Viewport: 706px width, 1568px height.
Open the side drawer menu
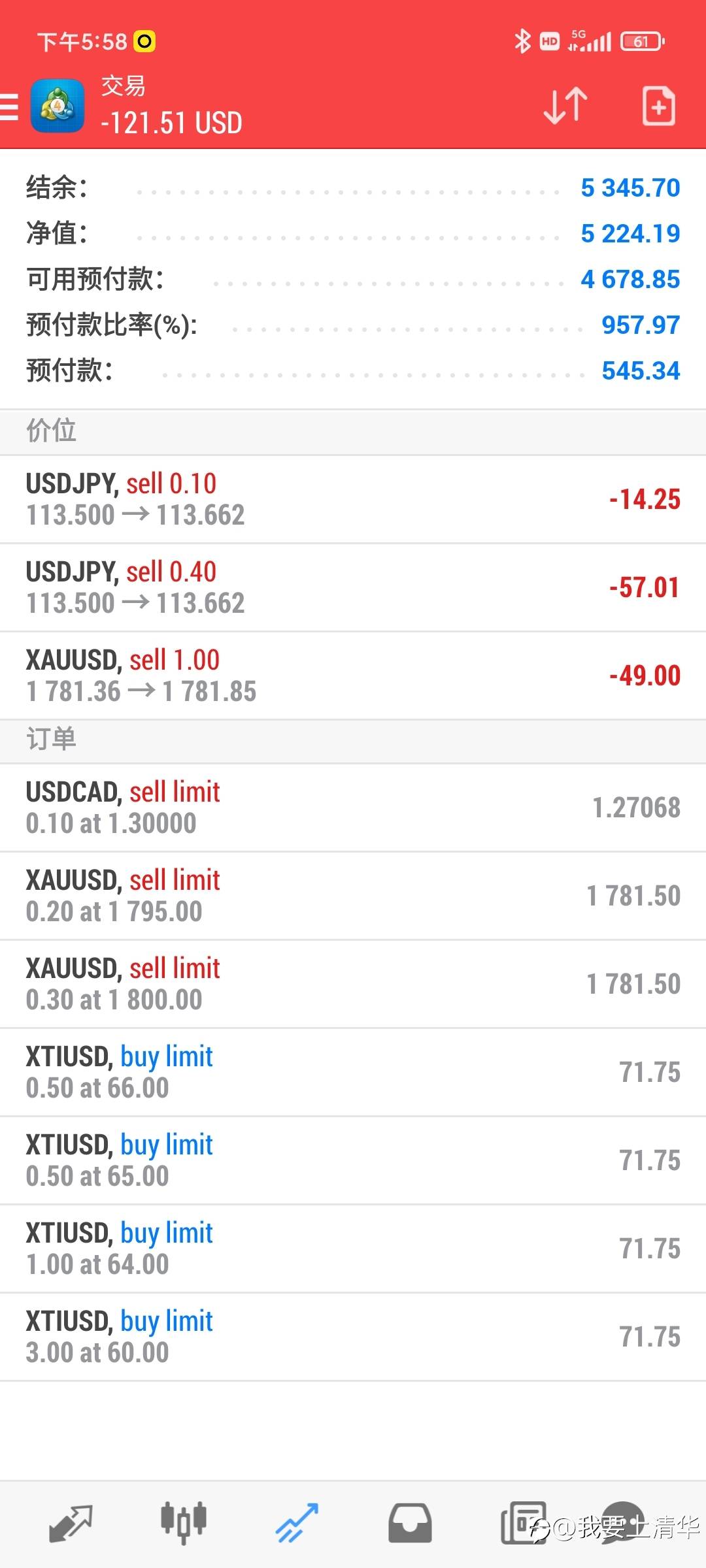(x=9, y=107)
